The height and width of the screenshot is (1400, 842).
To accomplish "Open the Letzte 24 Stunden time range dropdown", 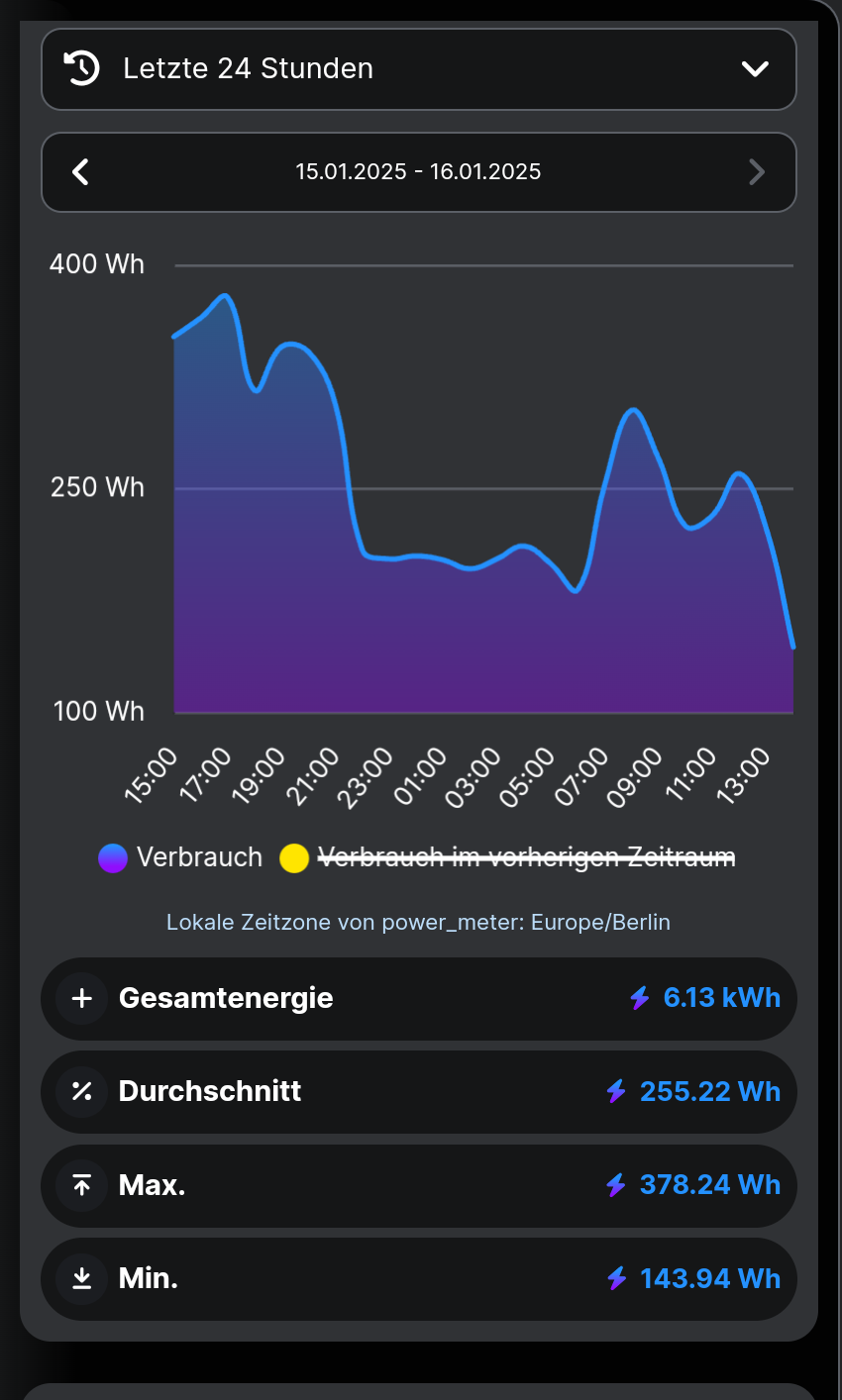I will coord(418,69).
